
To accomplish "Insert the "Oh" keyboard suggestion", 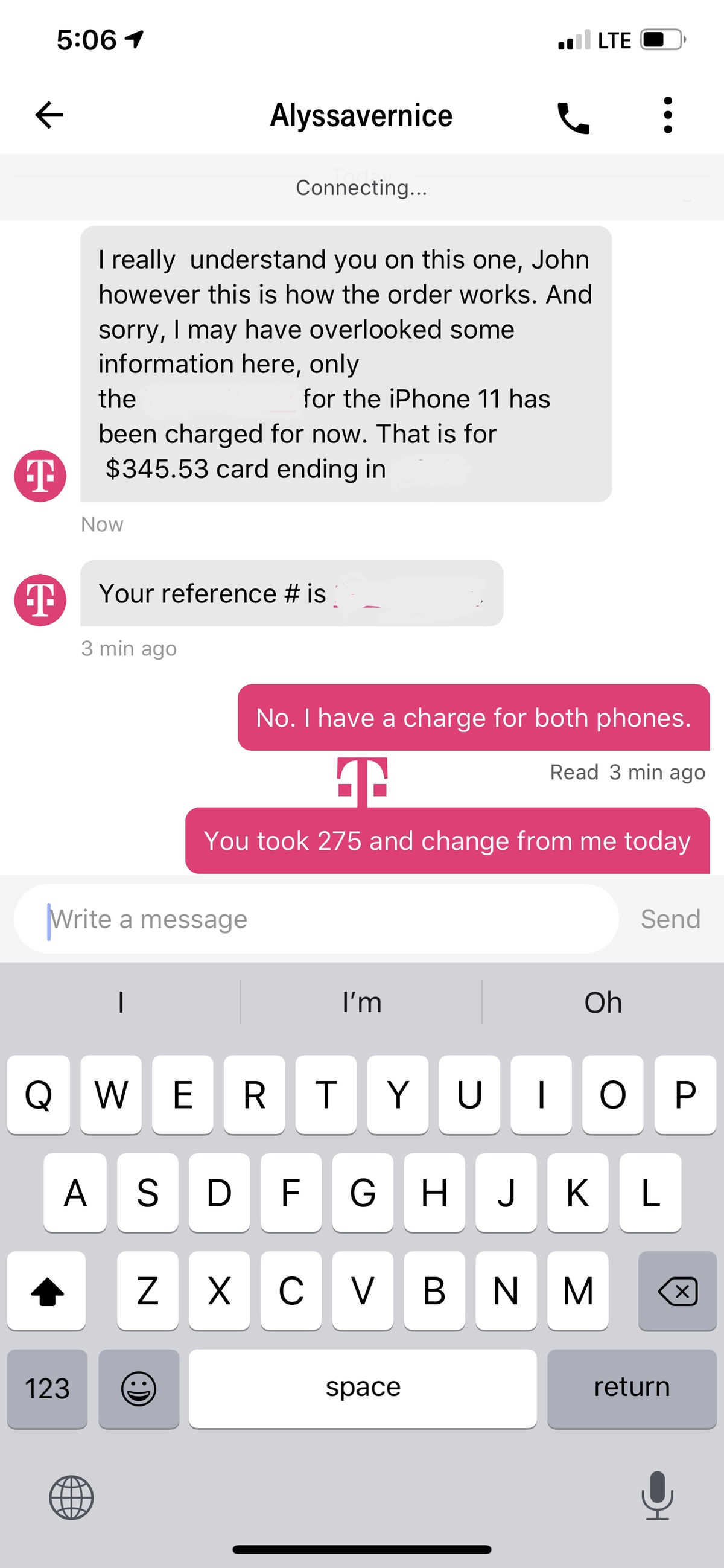I will click(x=602, y=1002).
